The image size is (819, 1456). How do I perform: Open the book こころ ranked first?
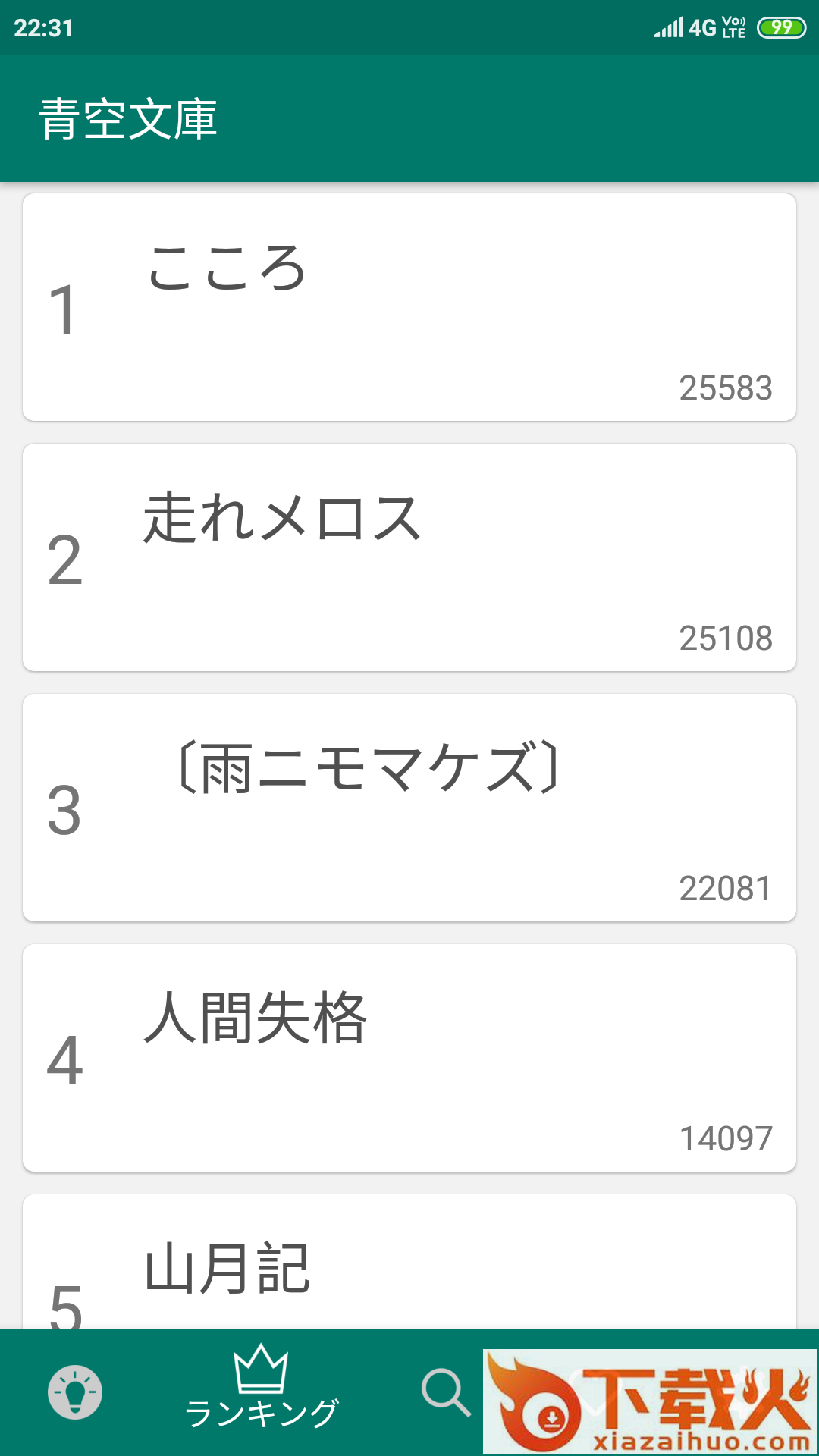point(409,307)
